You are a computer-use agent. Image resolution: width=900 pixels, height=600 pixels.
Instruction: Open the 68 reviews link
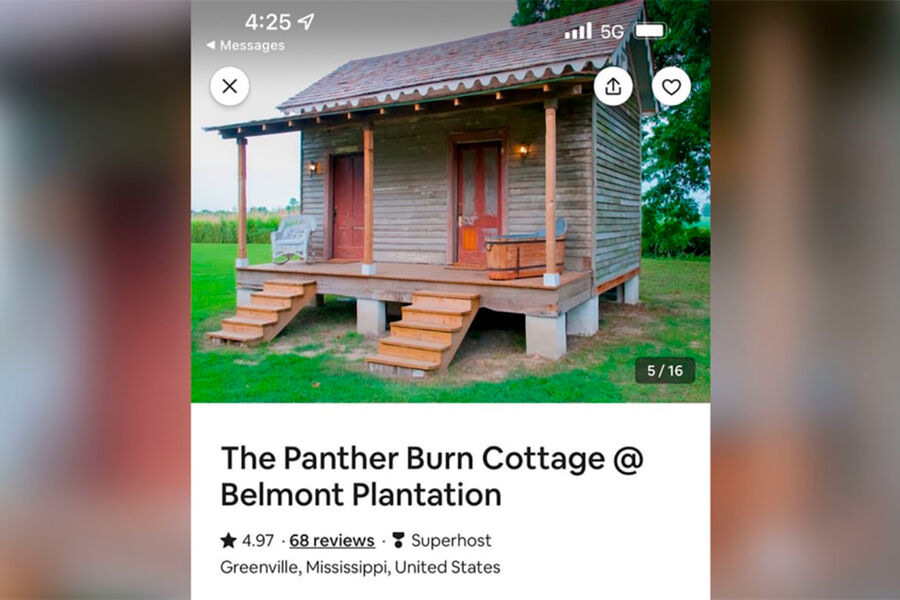click(x=332, y=540)
